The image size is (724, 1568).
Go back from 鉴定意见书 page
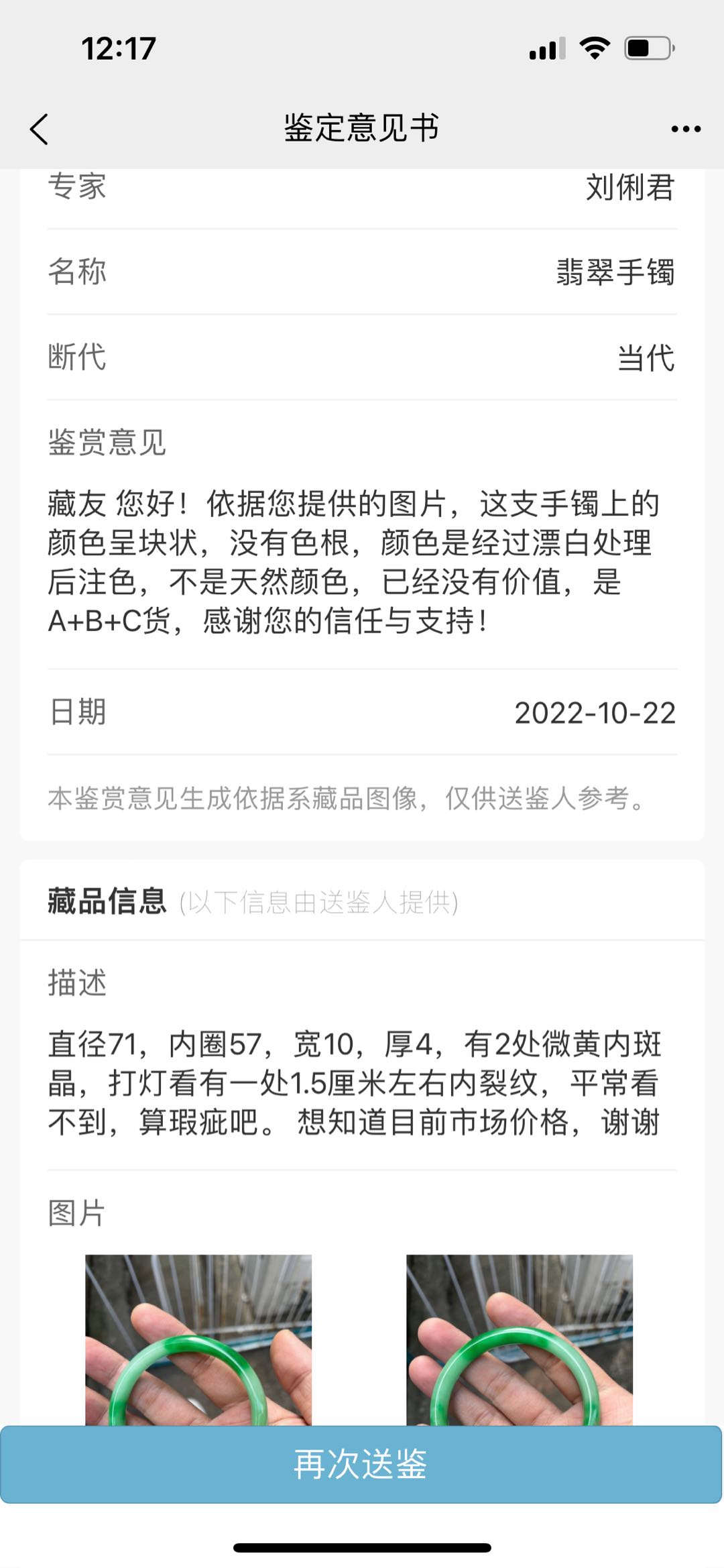40,129
